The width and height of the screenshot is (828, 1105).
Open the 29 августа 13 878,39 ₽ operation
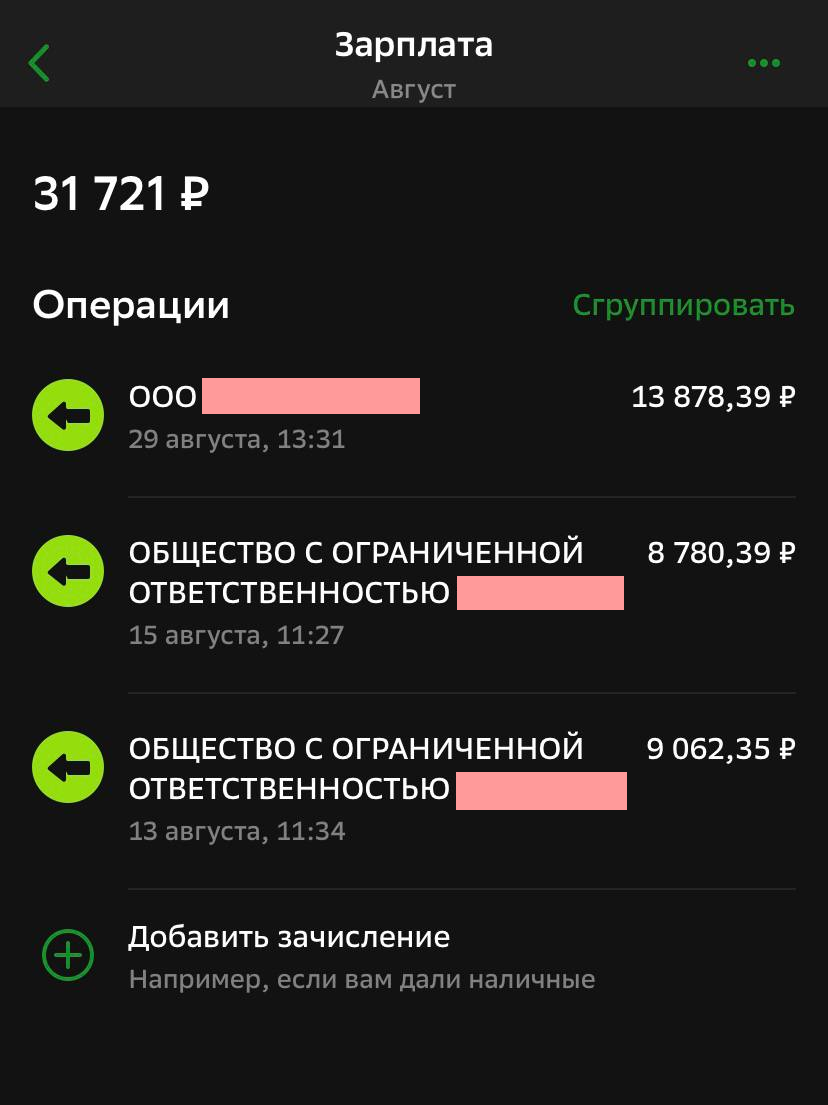coord(414,416)
